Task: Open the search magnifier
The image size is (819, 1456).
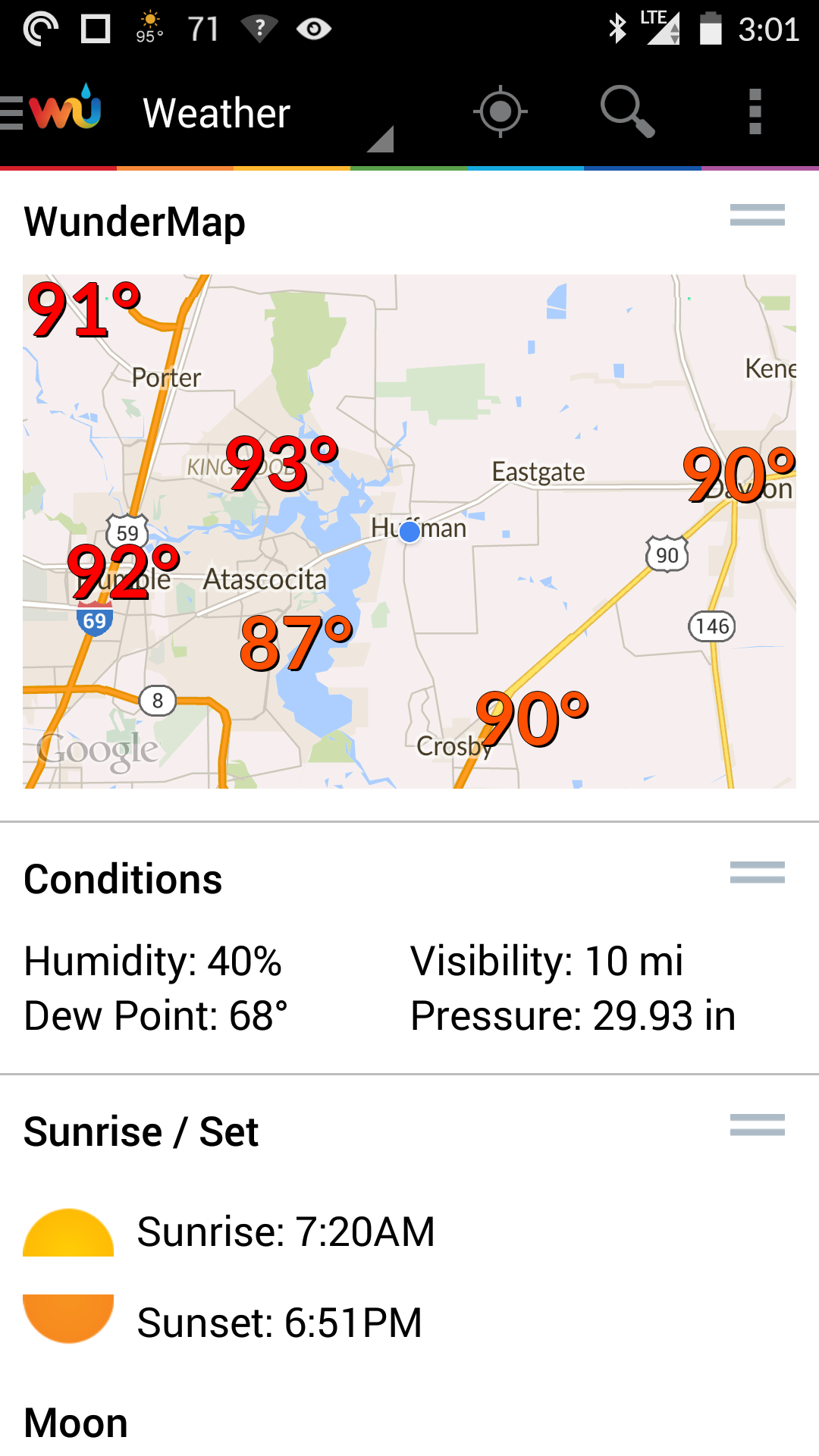Action: 627,111
